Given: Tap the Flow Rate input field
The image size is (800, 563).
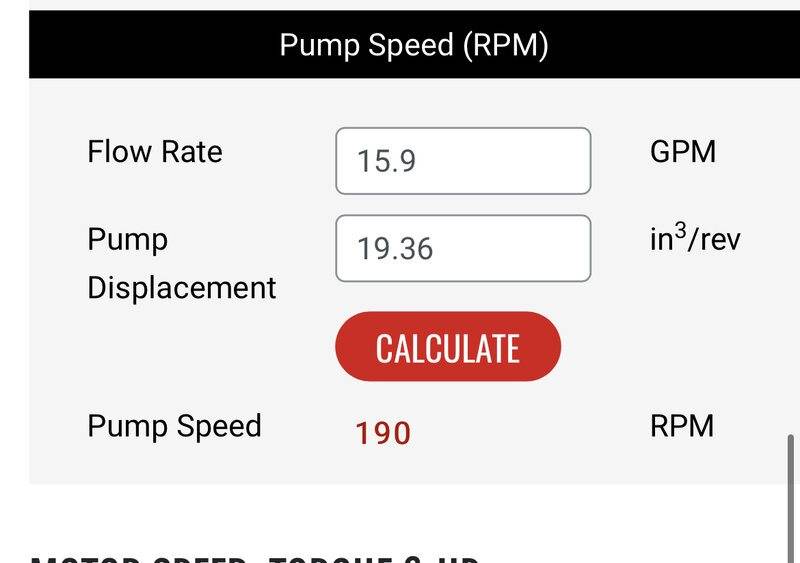Looking at the screenshot, I should pos(463,161).
